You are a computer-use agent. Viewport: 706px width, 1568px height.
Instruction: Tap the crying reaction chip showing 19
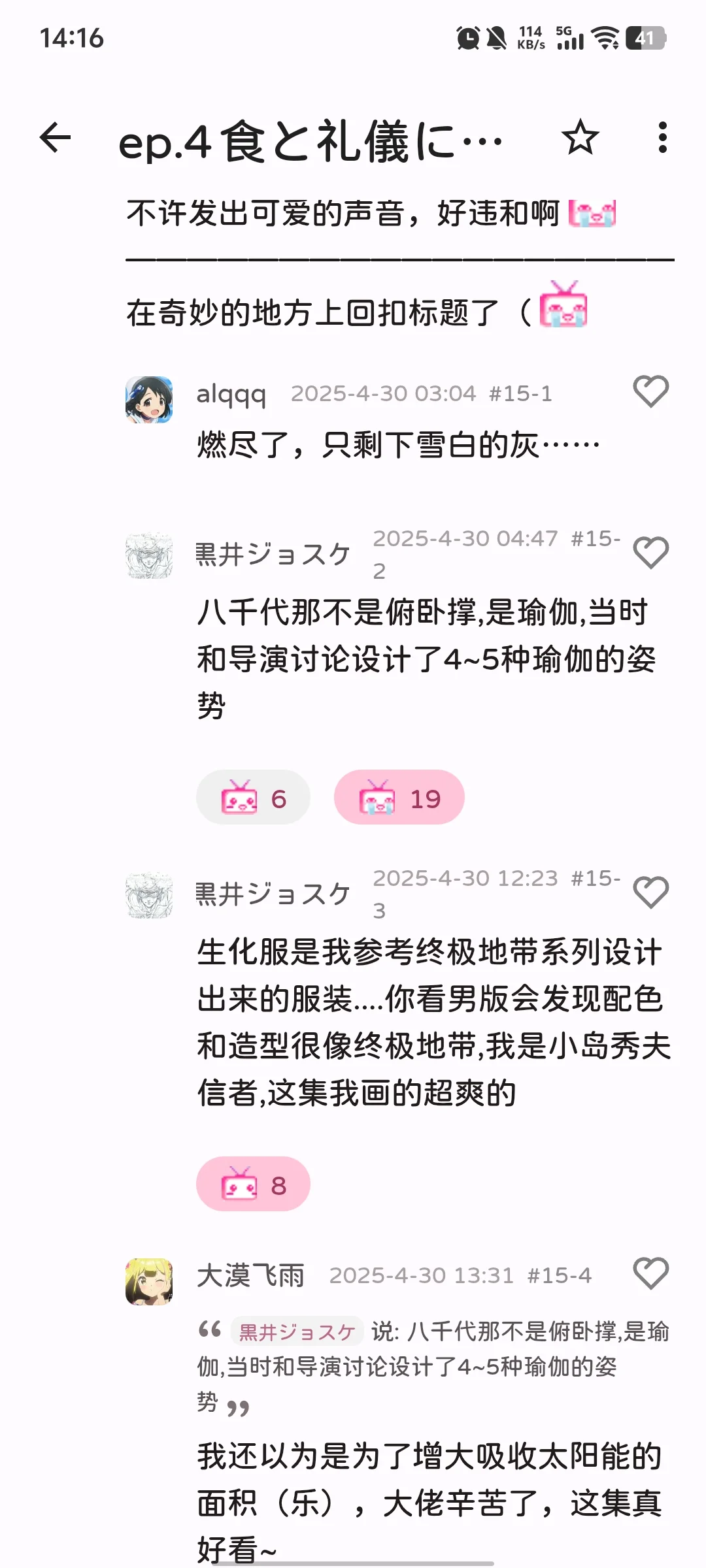point(399,798)
